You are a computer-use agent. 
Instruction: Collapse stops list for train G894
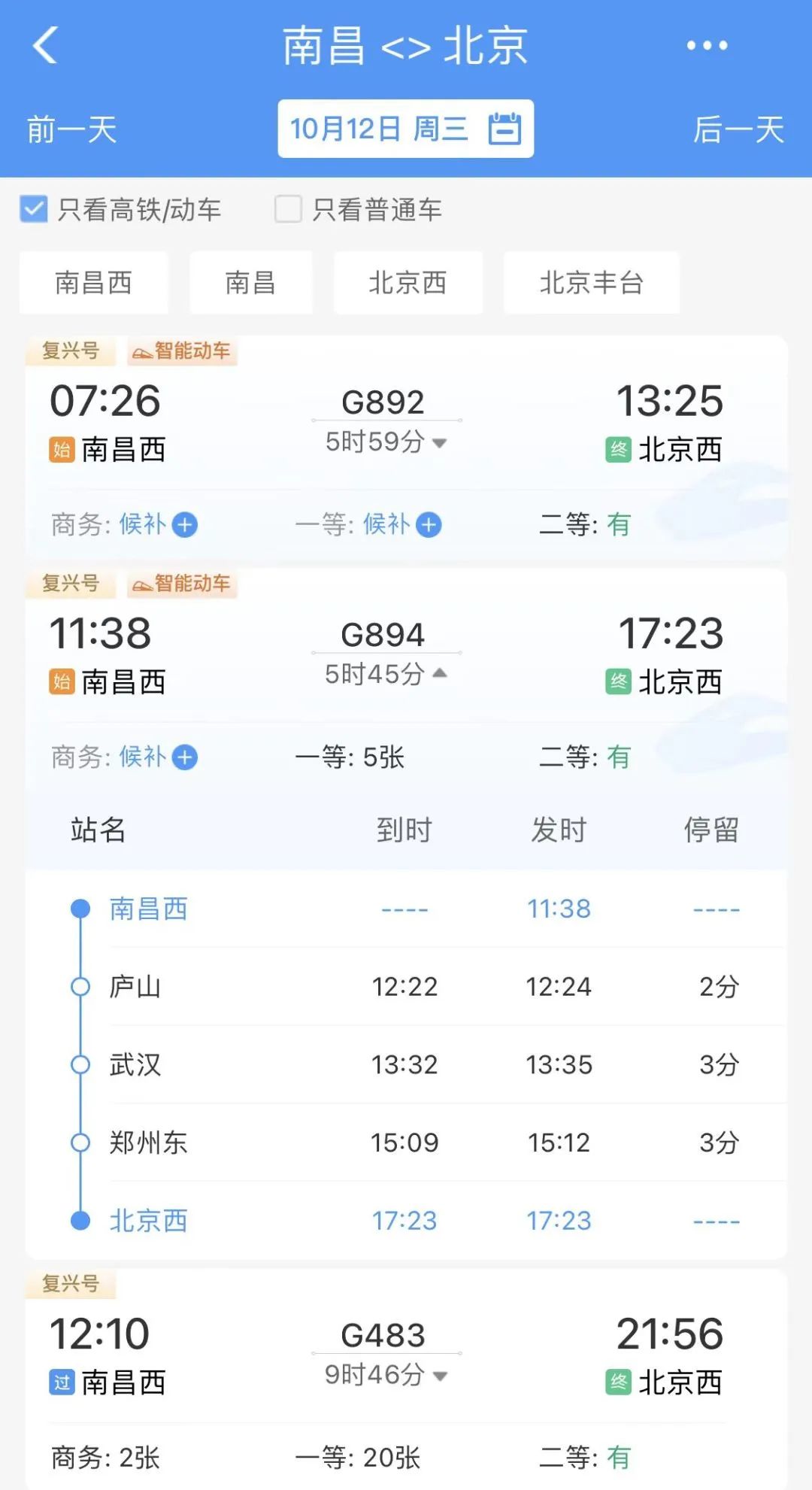[x=440, y=674]
